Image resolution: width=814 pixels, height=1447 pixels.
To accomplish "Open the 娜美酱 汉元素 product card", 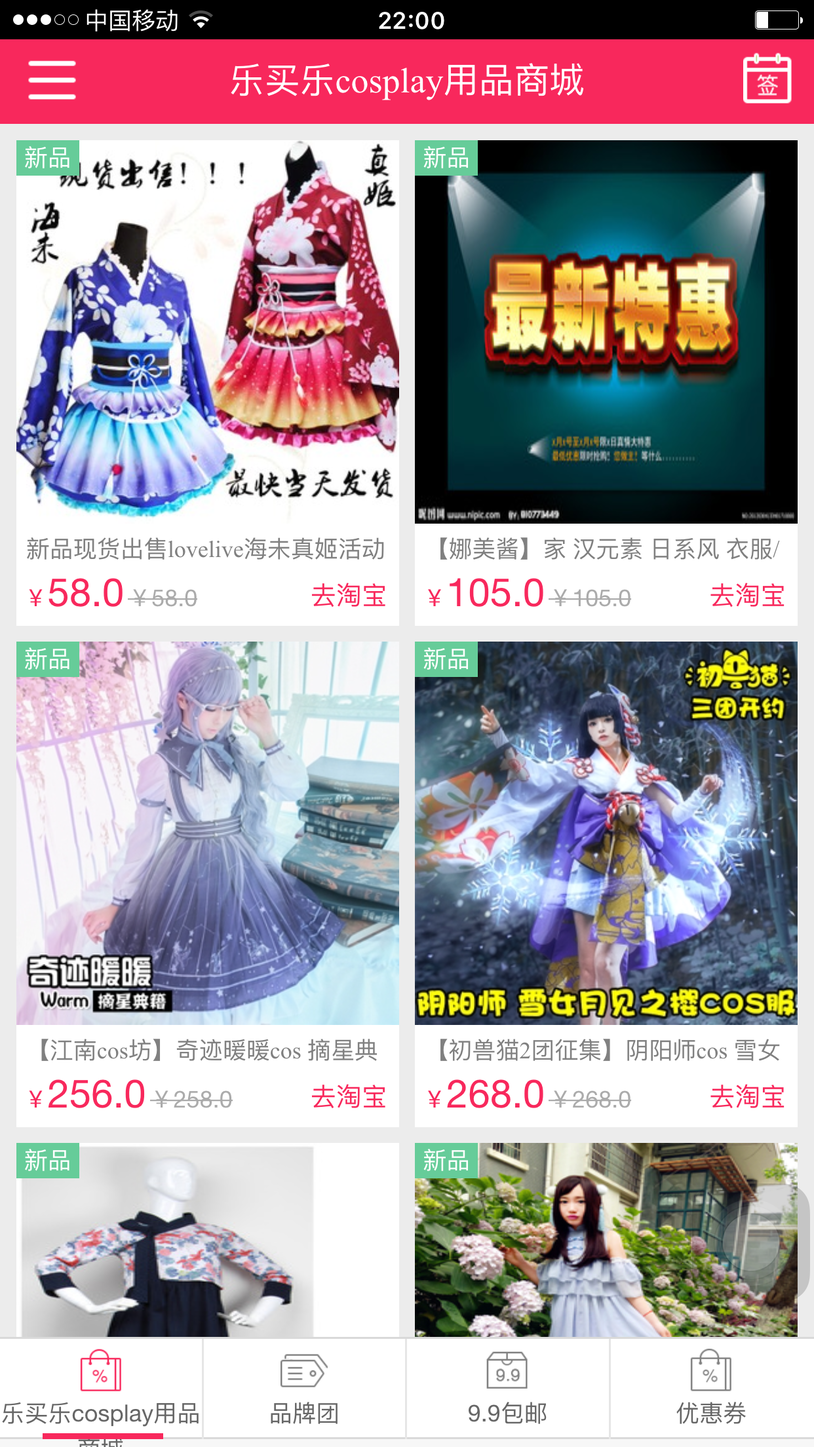I will 606,332.
